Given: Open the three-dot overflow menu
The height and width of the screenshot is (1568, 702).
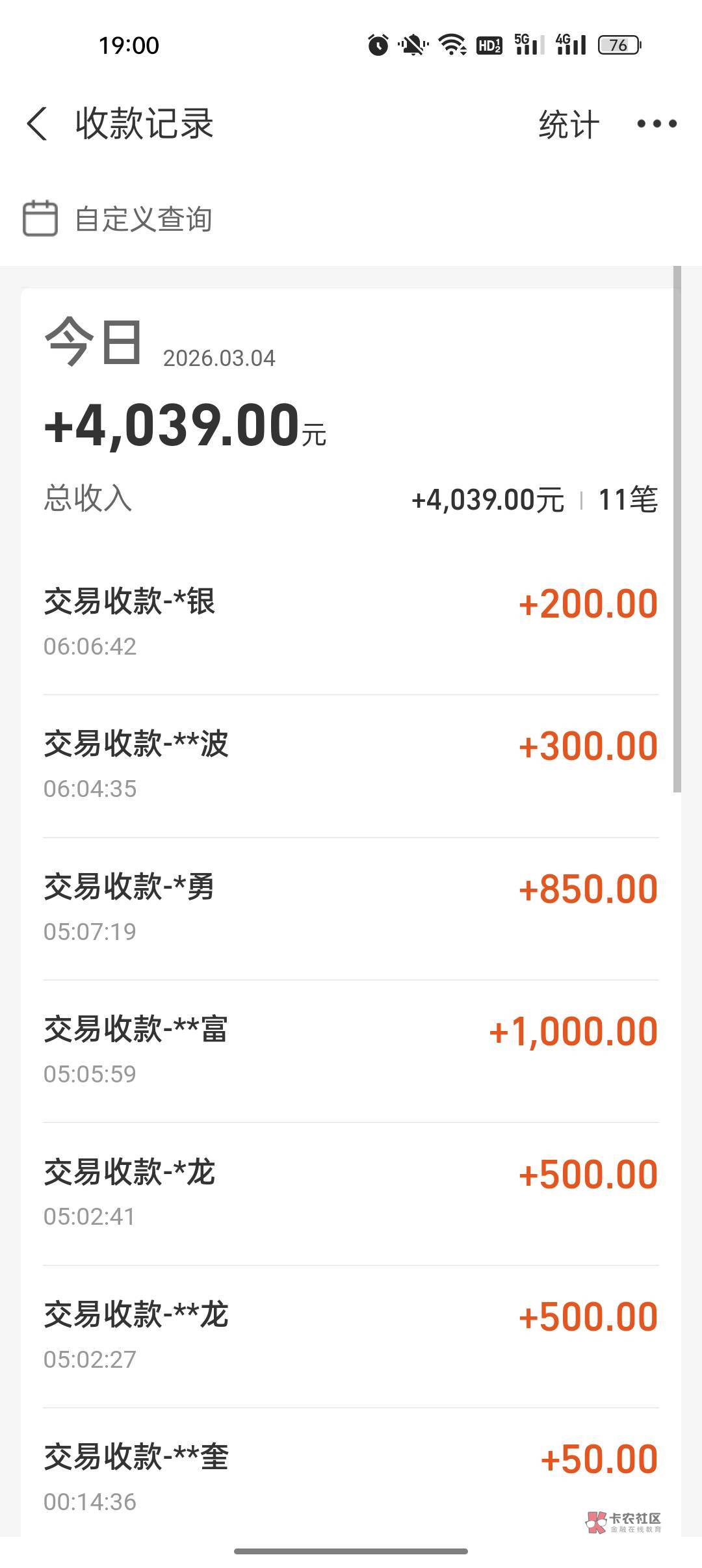Looking at the screenshot, I should tap(656, 124).
